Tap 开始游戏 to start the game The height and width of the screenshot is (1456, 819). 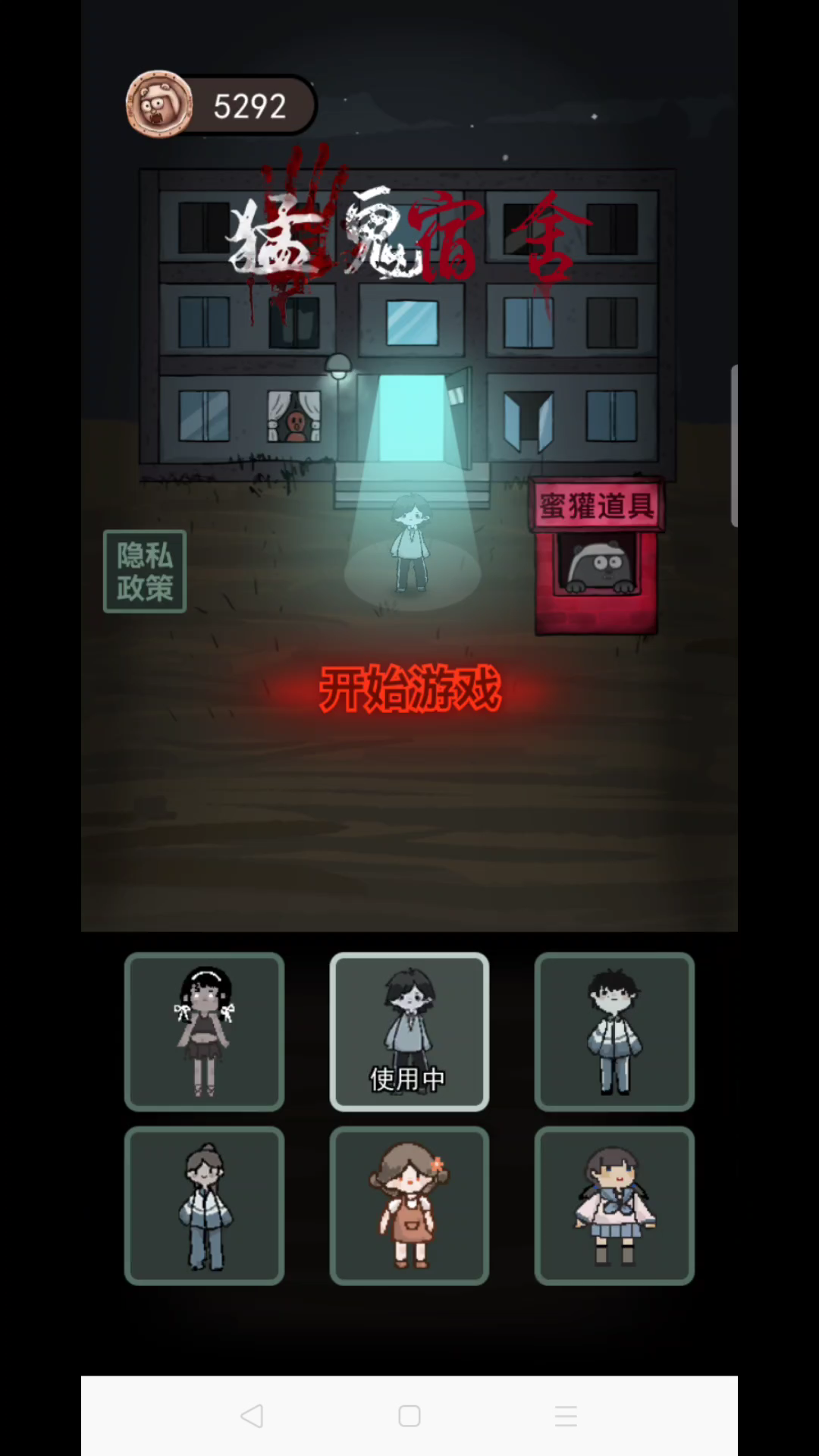click(x=409, y=689)
